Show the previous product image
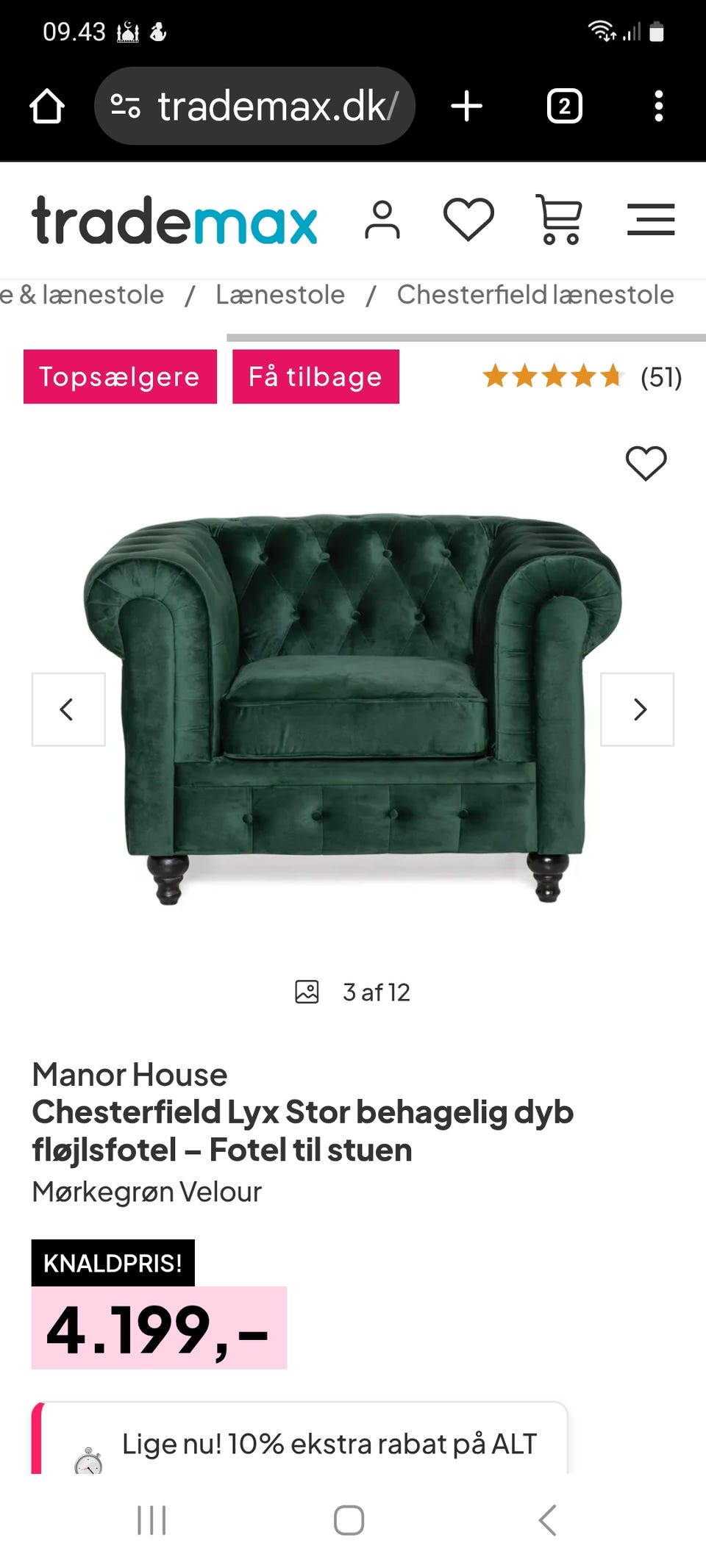 point(68,709)
